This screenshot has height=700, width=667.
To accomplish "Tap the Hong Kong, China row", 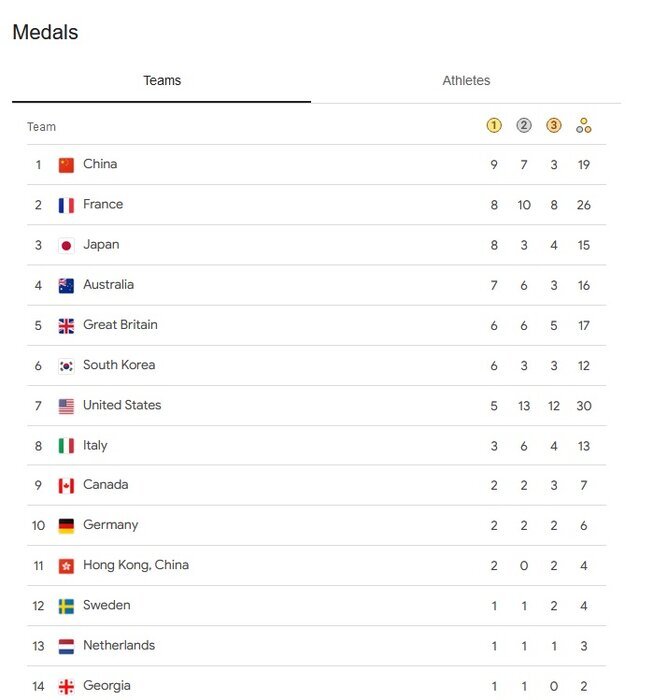I will pos(135,565).
